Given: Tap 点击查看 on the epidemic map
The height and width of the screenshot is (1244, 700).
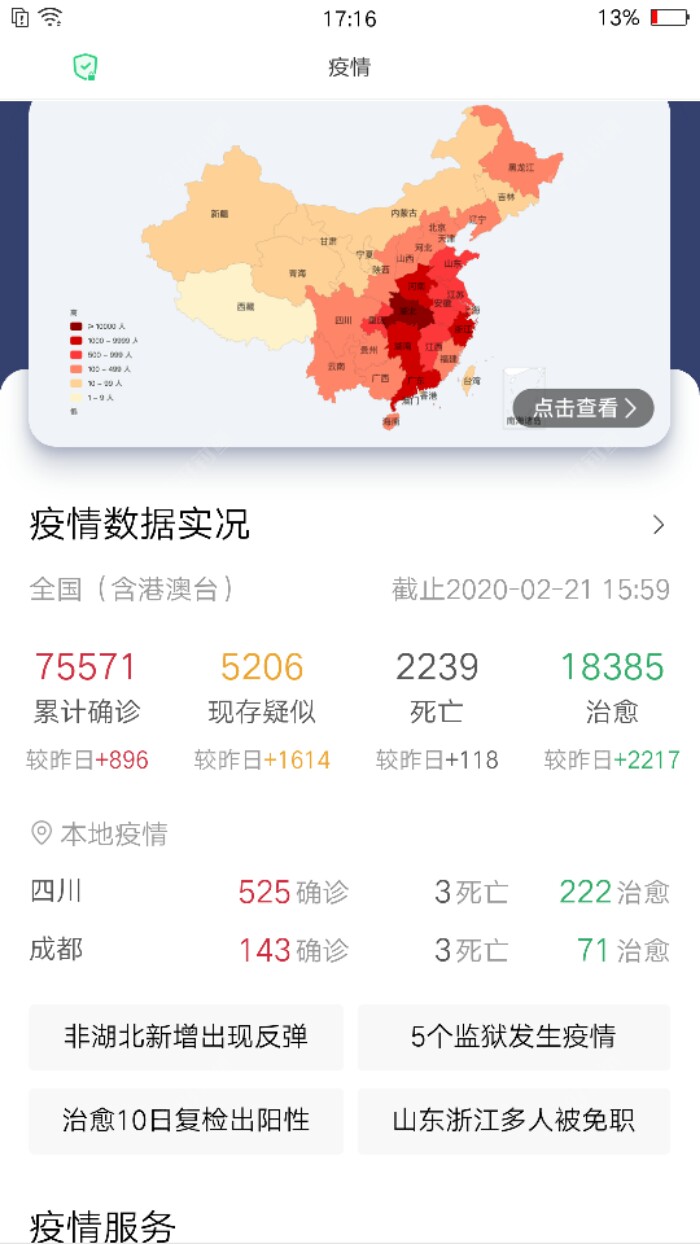Looking at the screenshot, I should pos(583,408).
